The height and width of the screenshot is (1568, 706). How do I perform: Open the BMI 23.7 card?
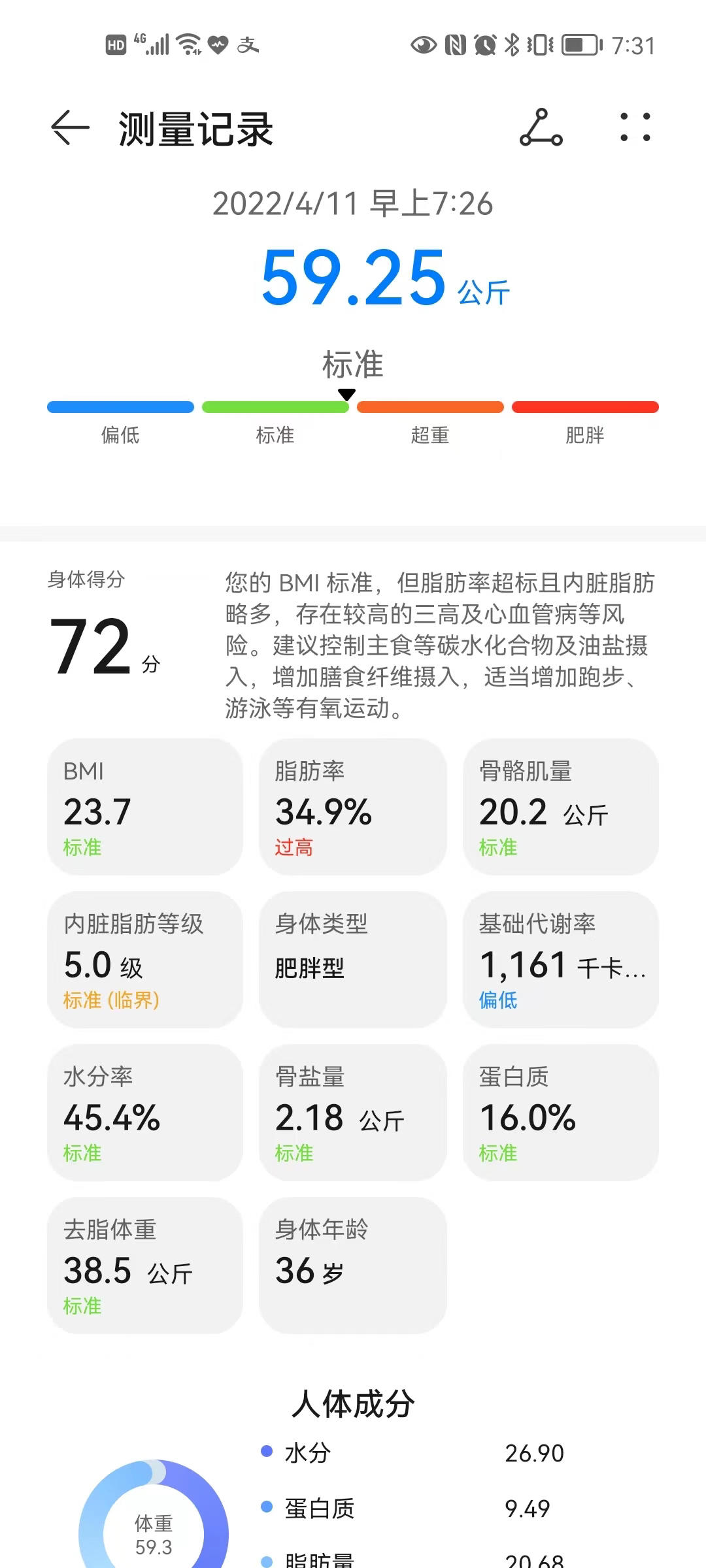click(145, 807)
